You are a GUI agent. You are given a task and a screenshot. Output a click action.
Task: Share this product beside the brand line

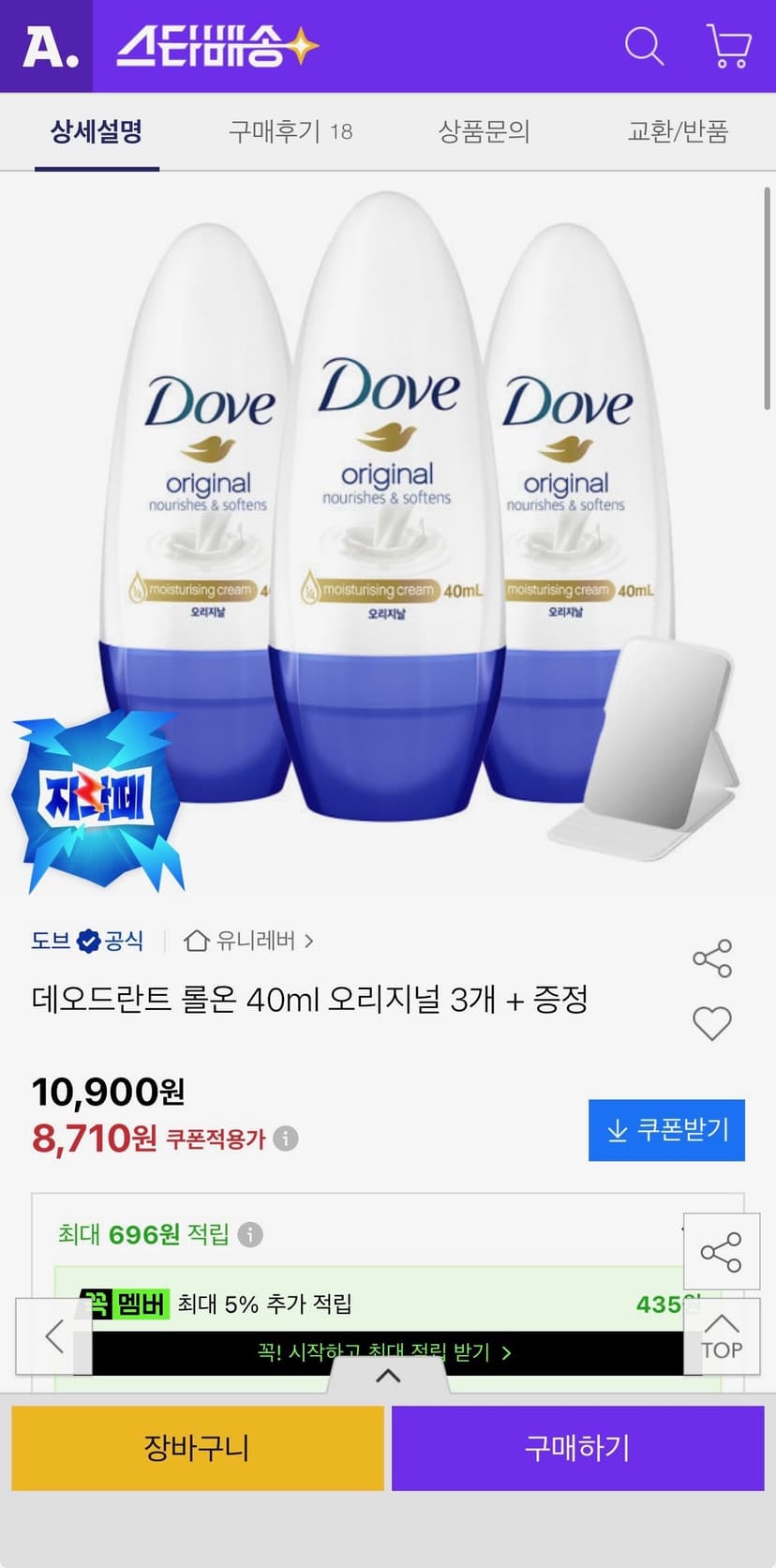point(712,958)
